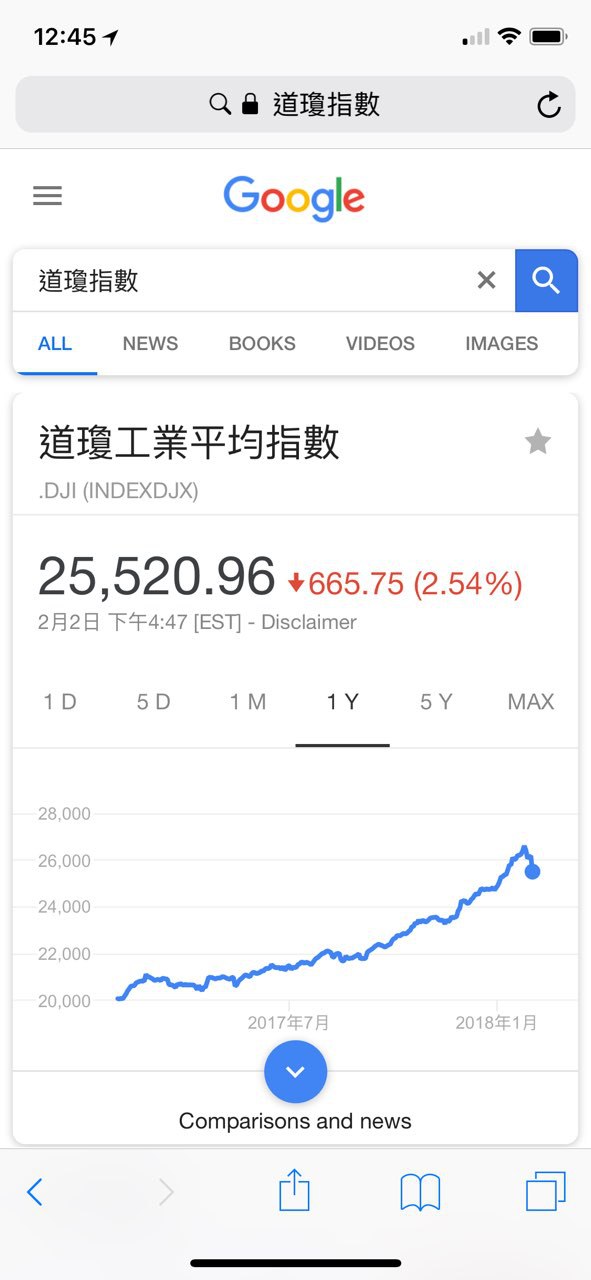Open the Google hamburger menu
Screen dimensions: 591x1280
pos(47,196)
